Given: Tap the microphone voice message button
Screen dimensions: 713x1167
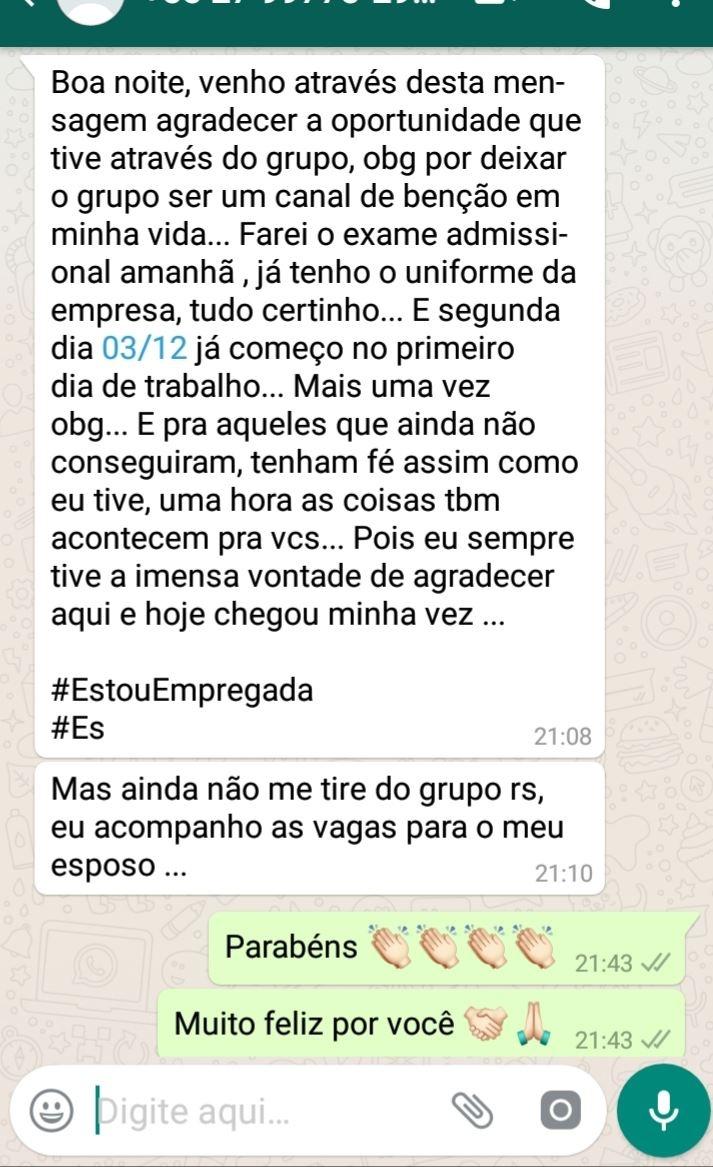Looking at the screenshot, I should click(664, 1110).
